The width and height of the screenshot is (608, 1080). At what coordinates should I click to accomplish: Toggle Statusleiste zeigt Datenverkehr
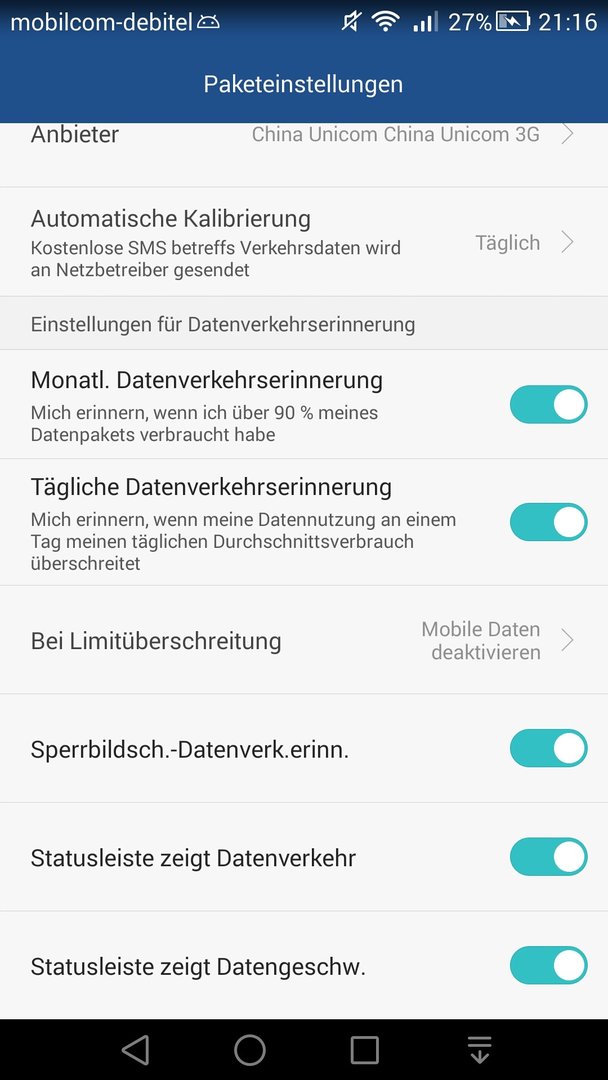coord(548,857)
